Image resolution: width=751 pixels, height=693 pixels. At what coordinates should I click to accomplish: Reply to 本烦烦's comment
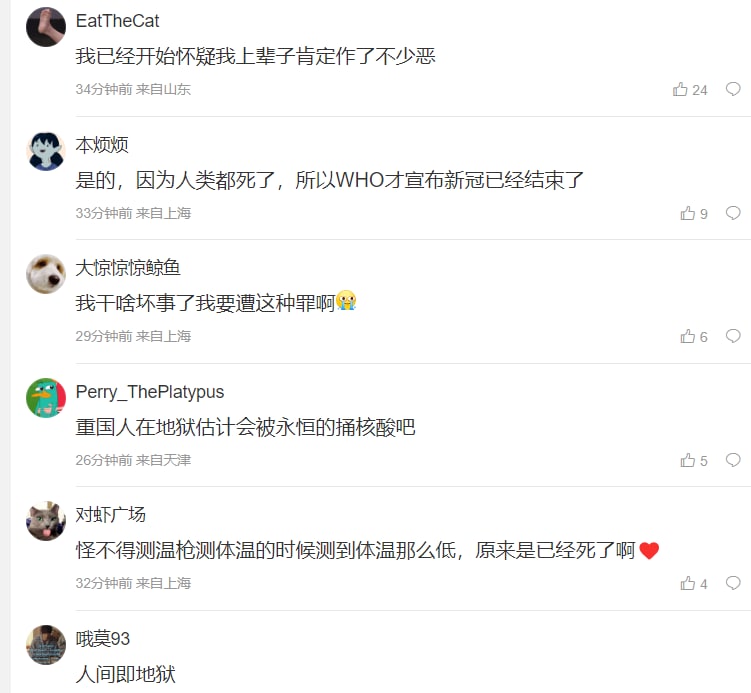point(733,213)
